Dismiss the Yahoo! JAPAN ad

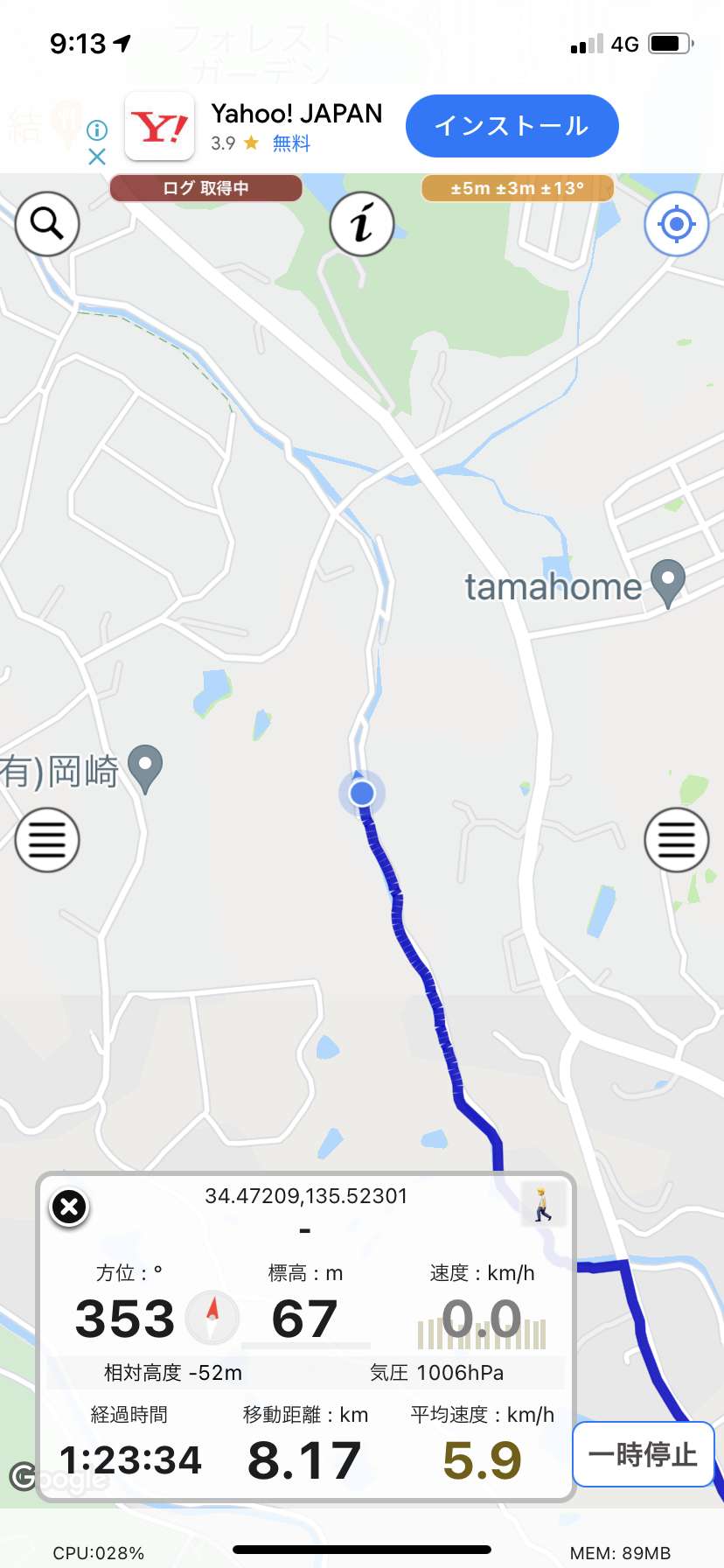point(97,157)
